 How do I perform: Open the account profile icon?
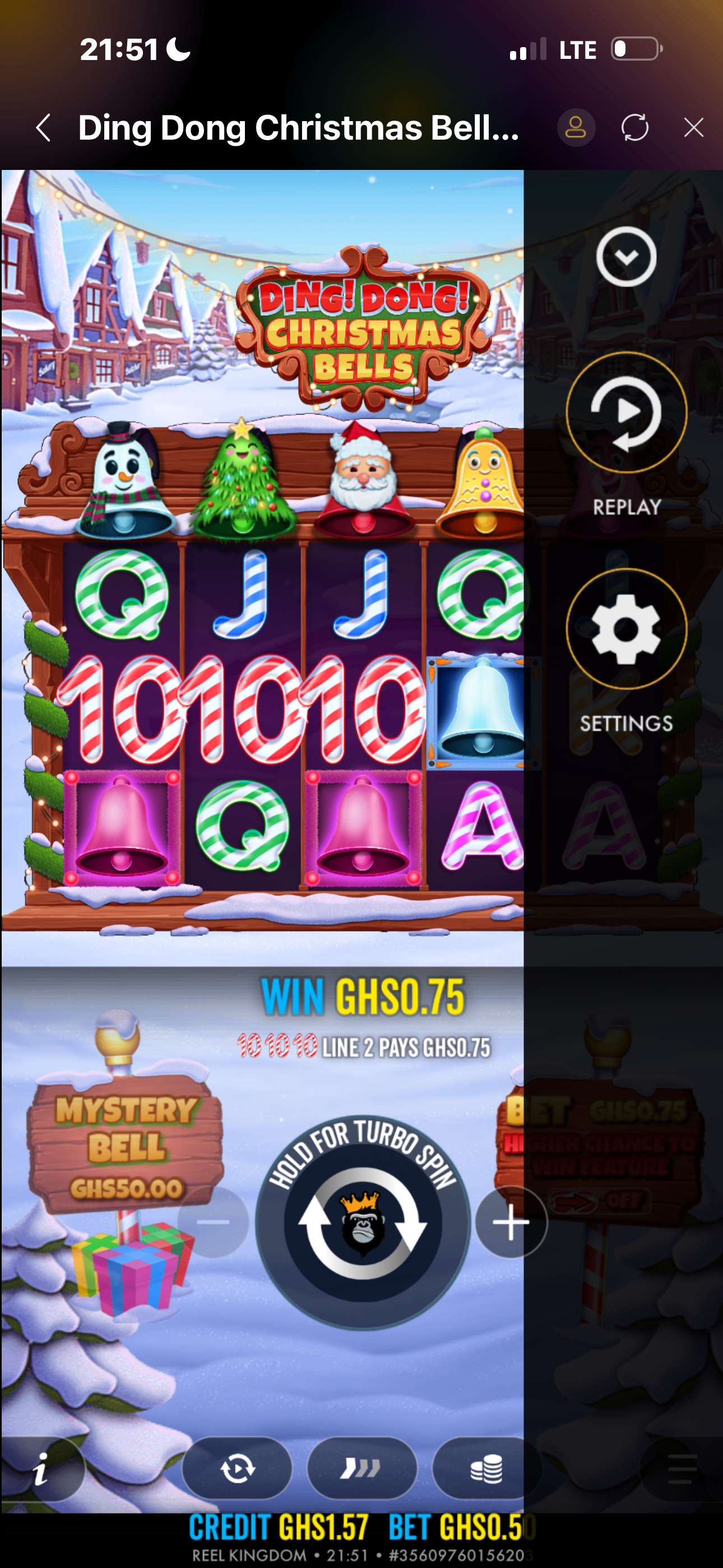click(576, 128)
